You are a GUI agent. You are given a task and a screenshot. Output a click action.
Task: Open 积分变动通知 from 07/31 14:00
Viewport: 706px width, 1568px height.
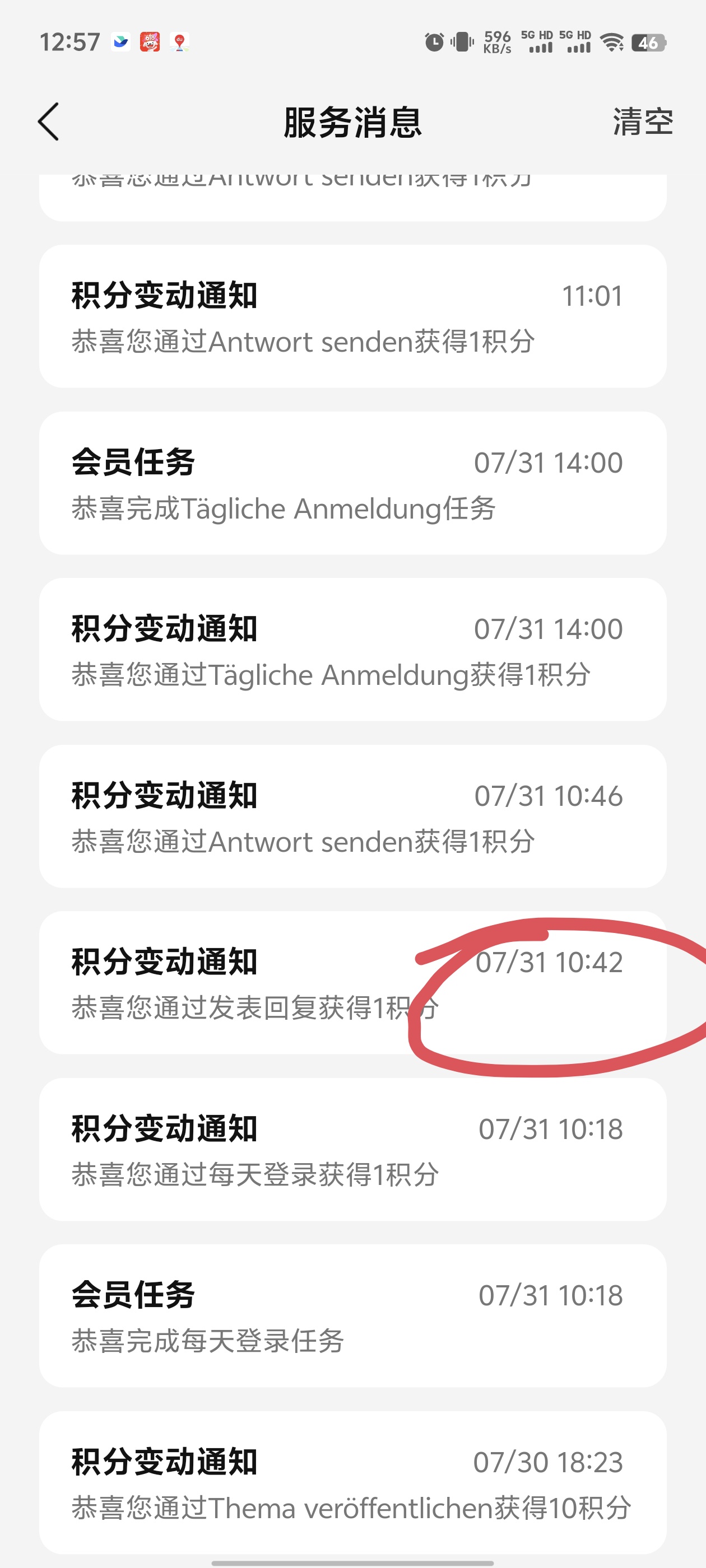(352, 650)
